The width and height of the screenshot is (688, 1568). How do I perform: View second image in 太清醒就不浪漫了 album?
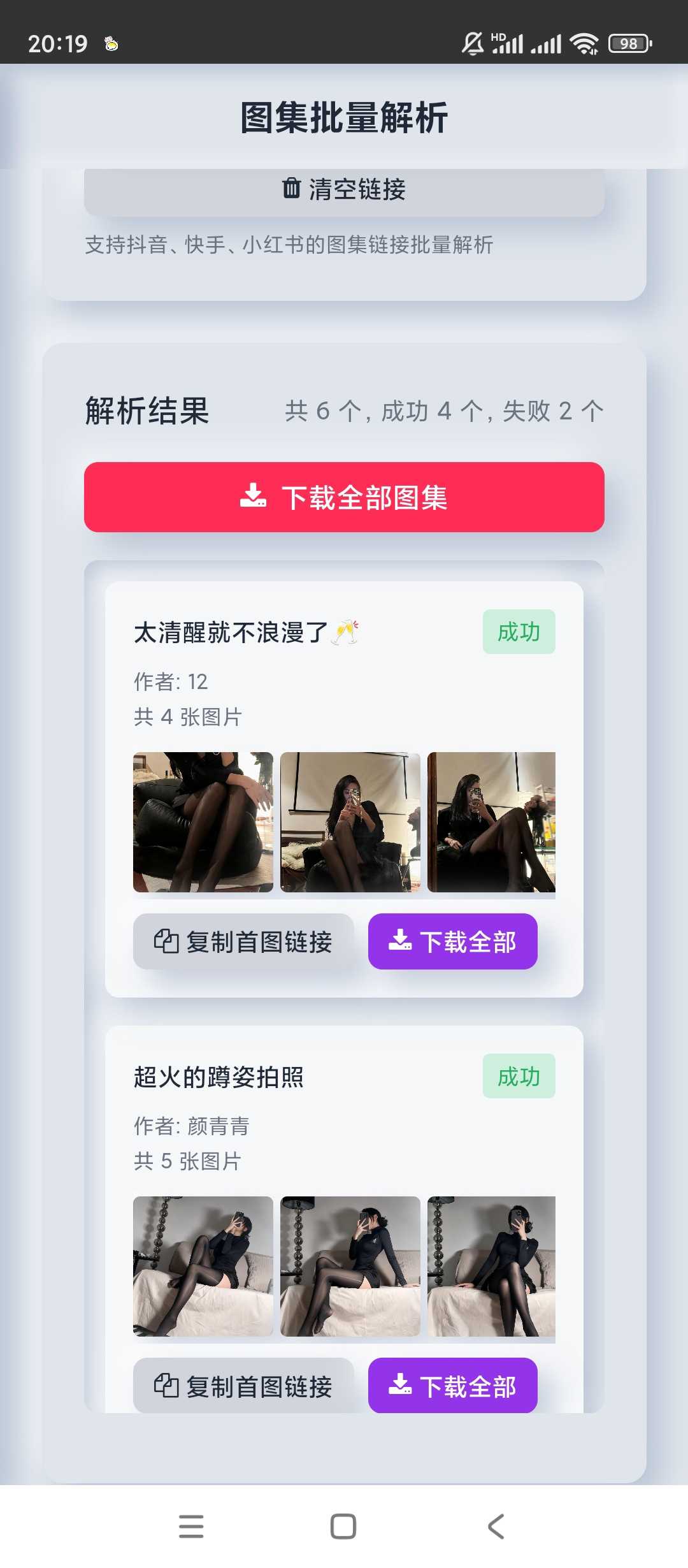point(350,822)
